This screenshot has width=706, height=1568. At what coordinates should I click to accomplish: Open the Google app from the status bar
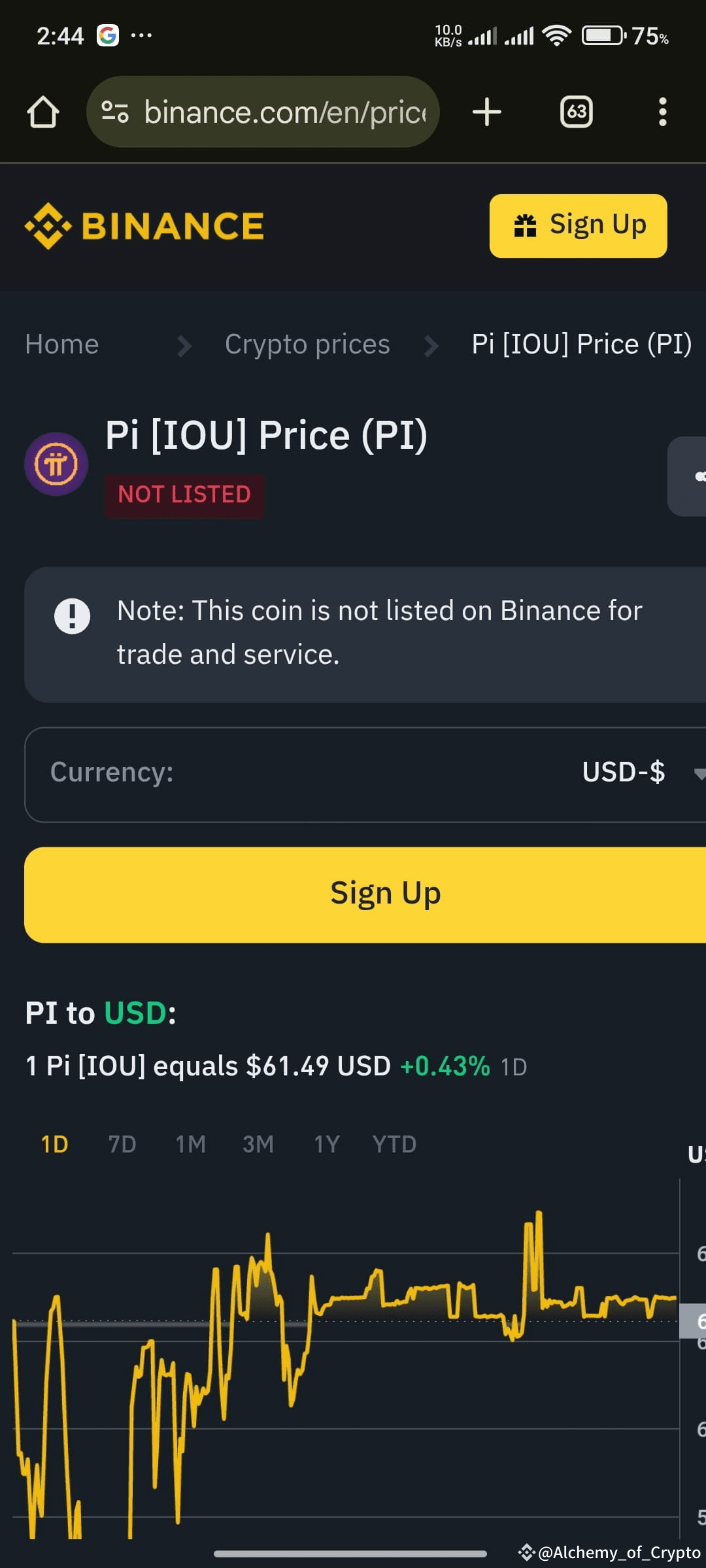click(109, 35)
